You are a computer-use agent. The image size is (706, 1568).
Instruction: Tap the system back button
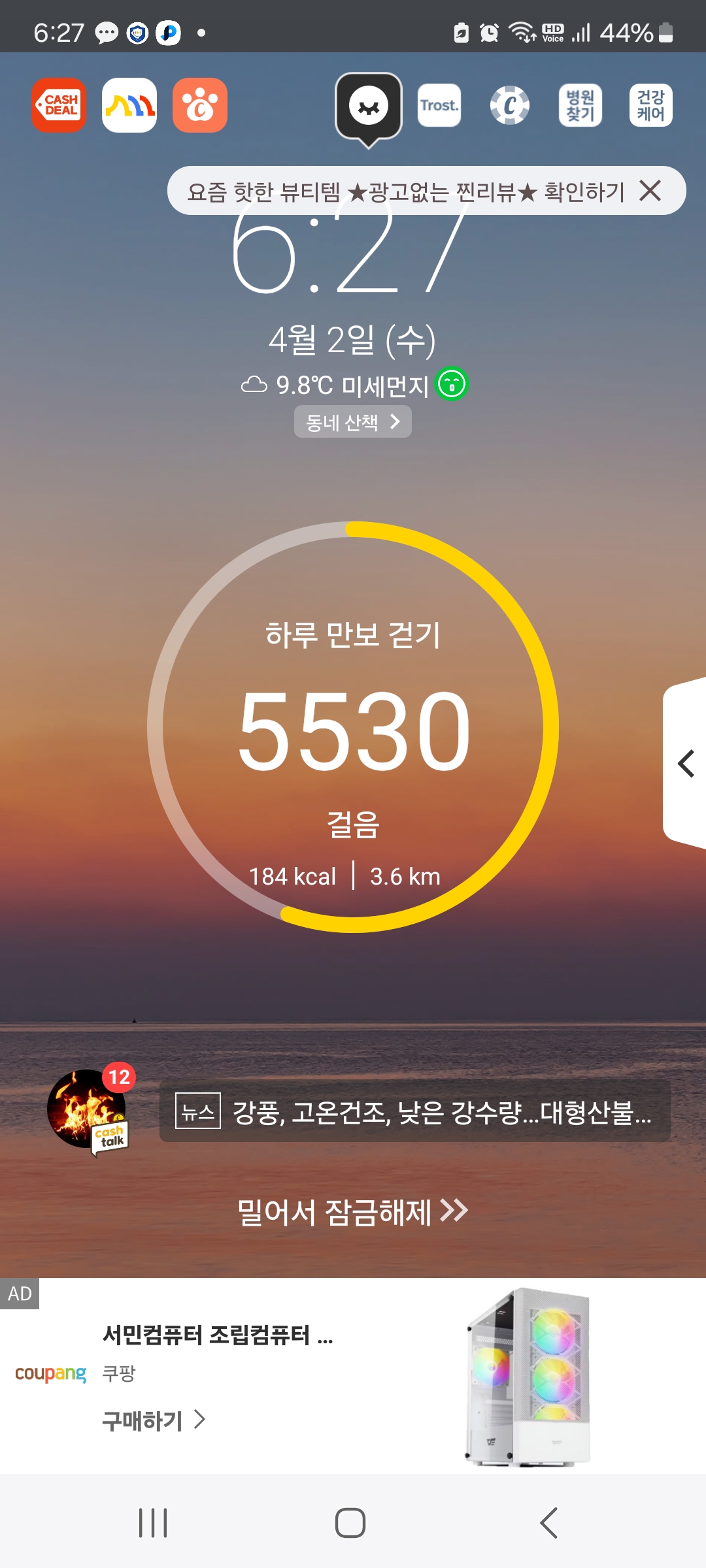tap(548, 1523)
